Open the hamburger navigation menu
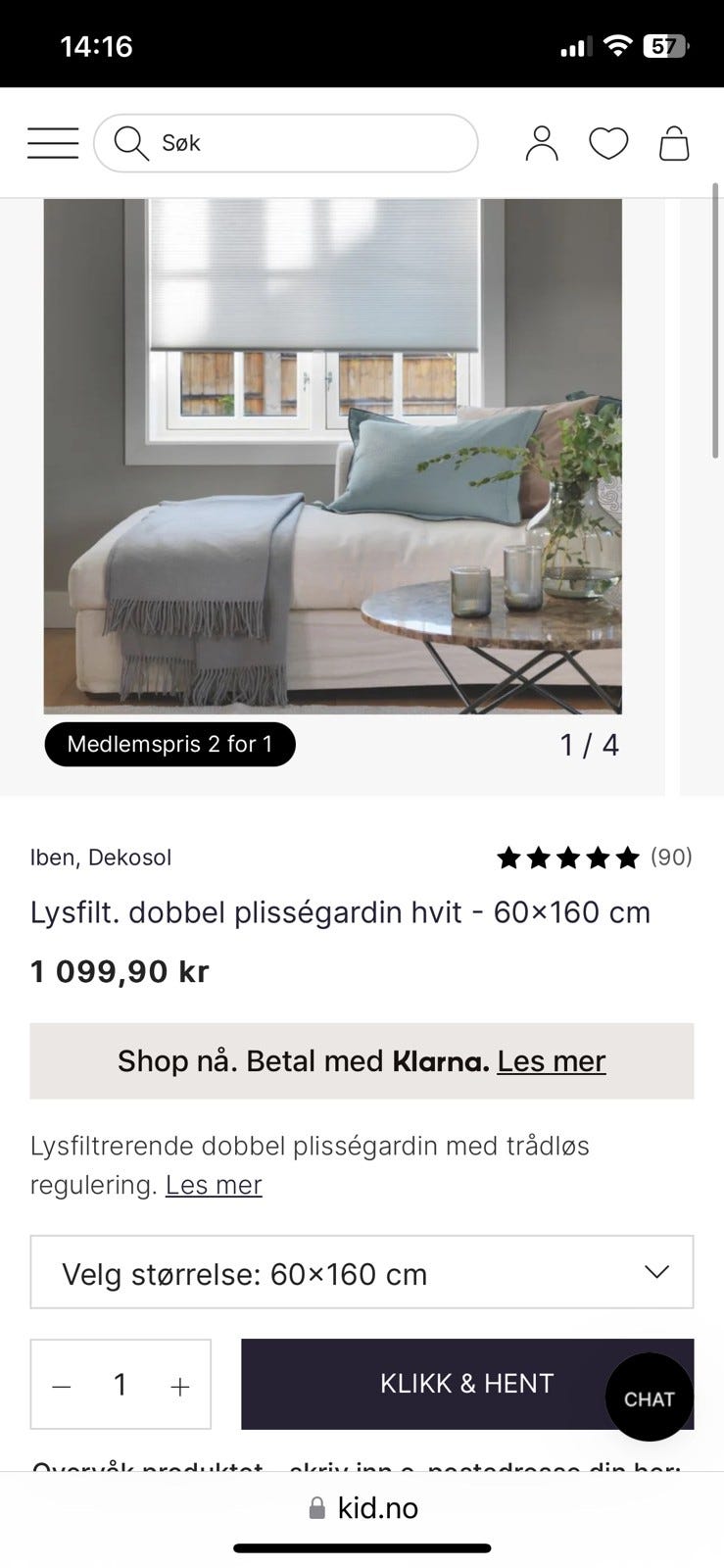This screenshot has height=1568, width=724. coord(52,142)
